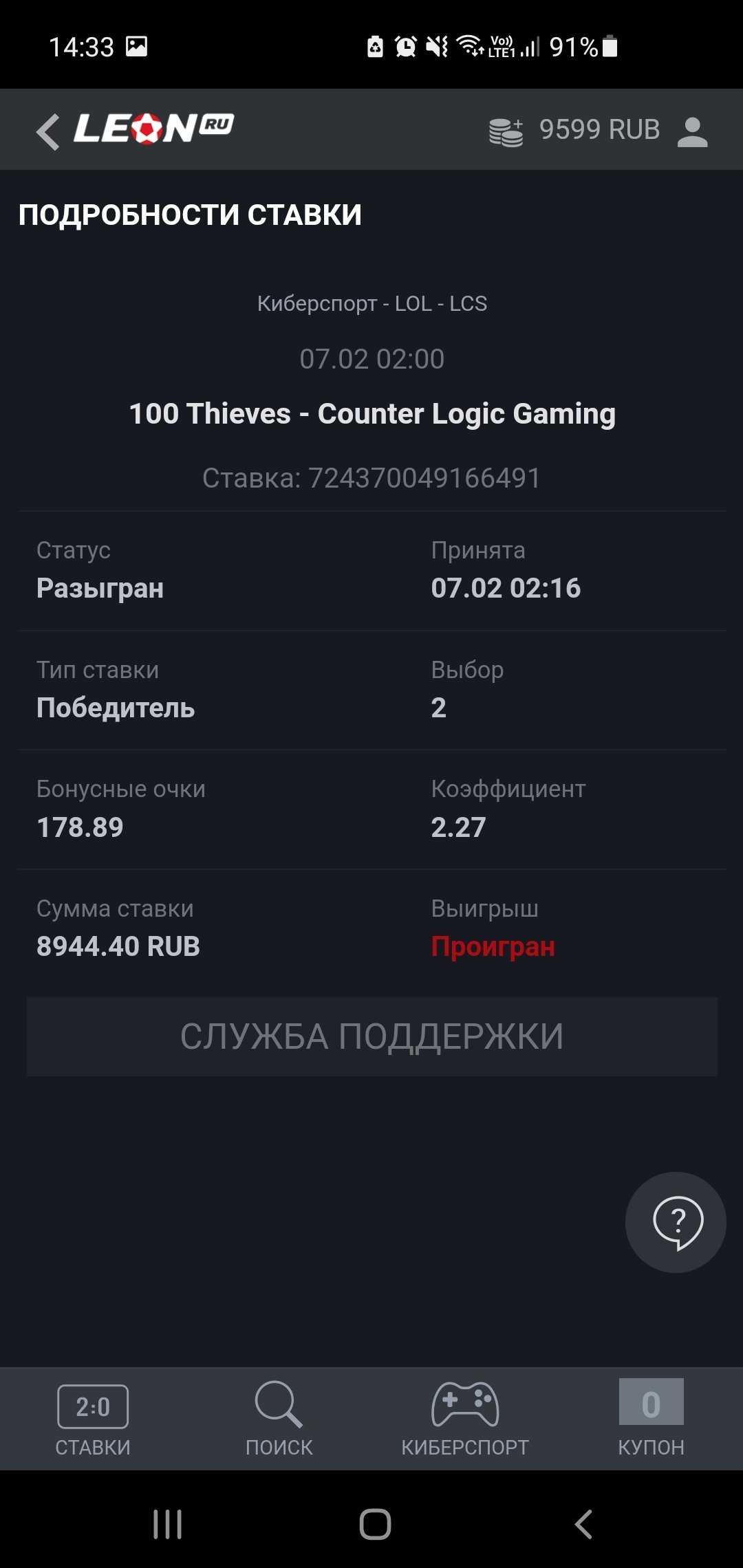743x1568 pixels.
Task: Open the deposit coins icon
Action: coord(506,131)
